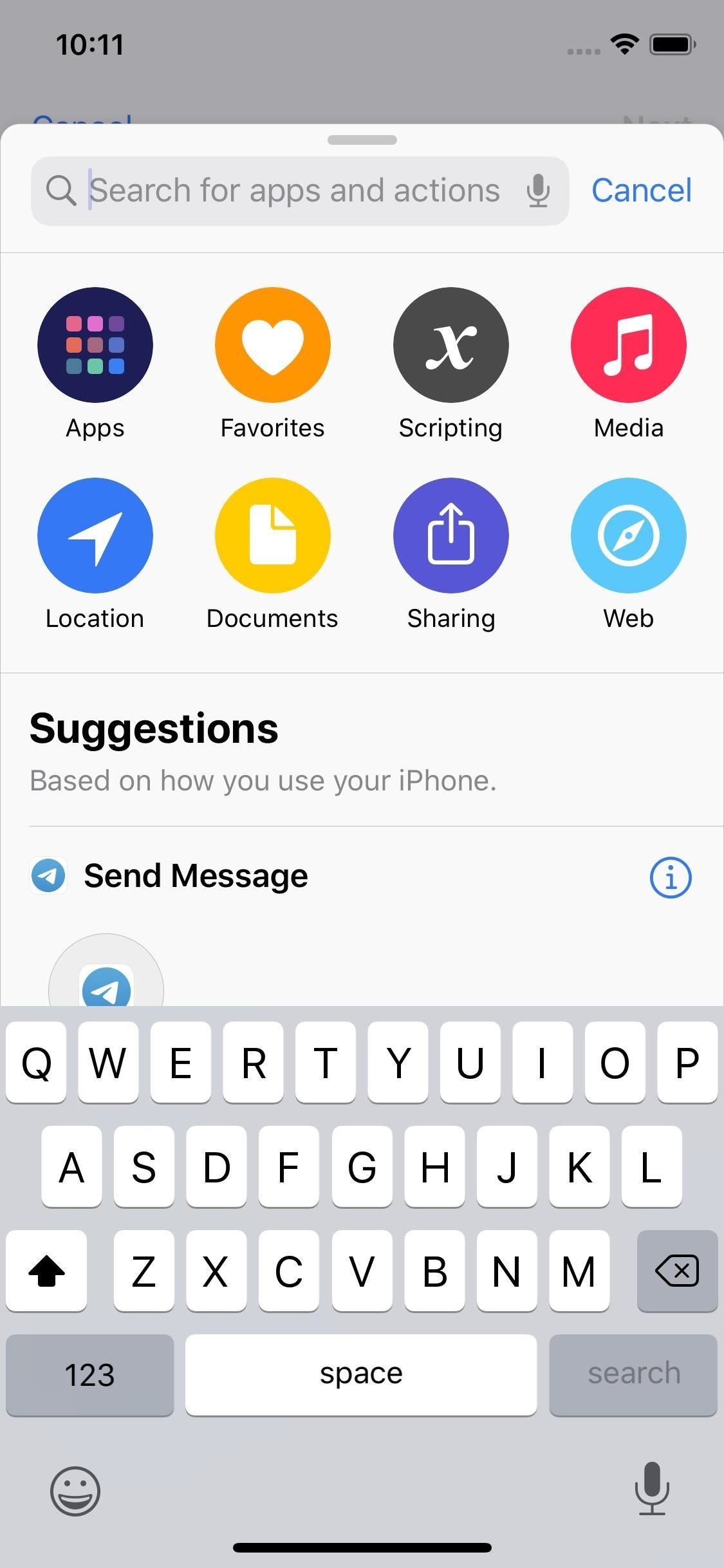Open the Apps category
The image size is (724, 1568).
[95, 344]
